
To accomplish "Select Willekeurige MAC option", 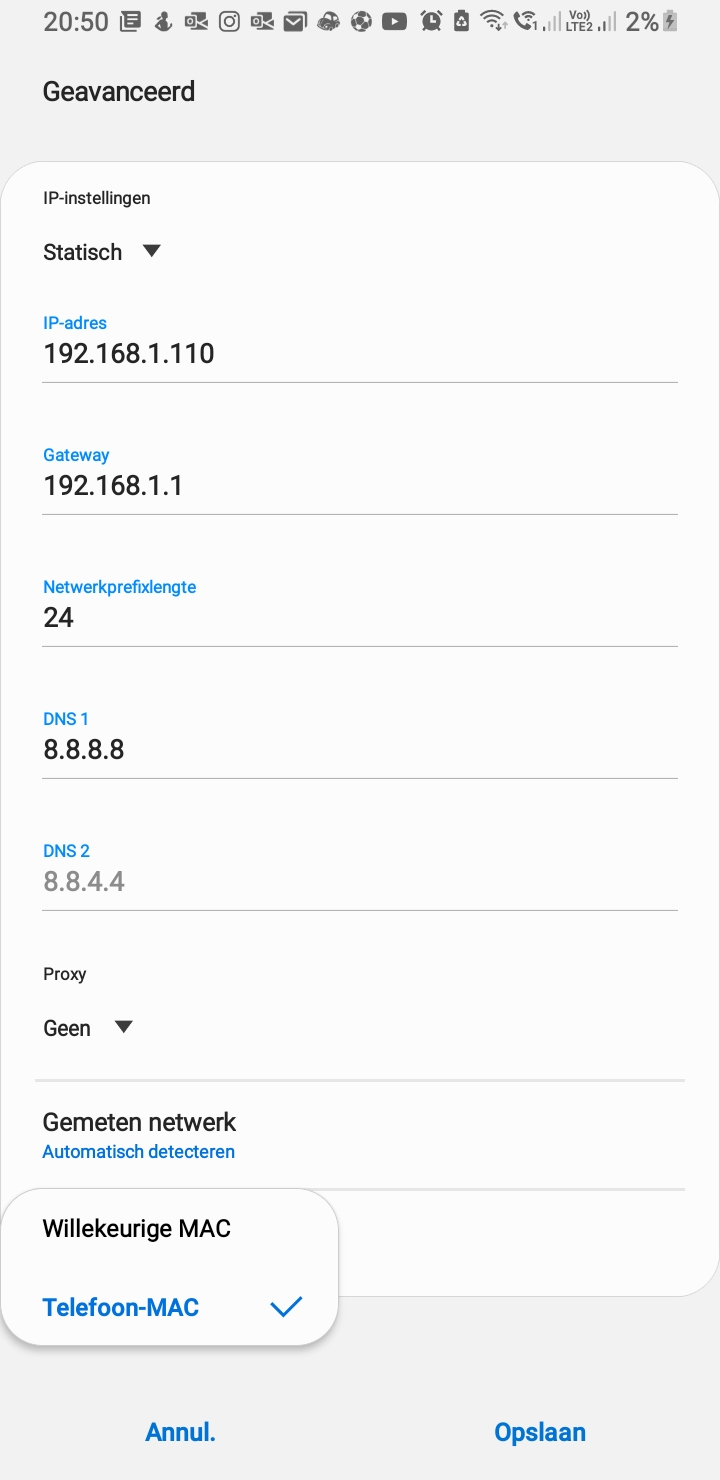I will 137,1229.
